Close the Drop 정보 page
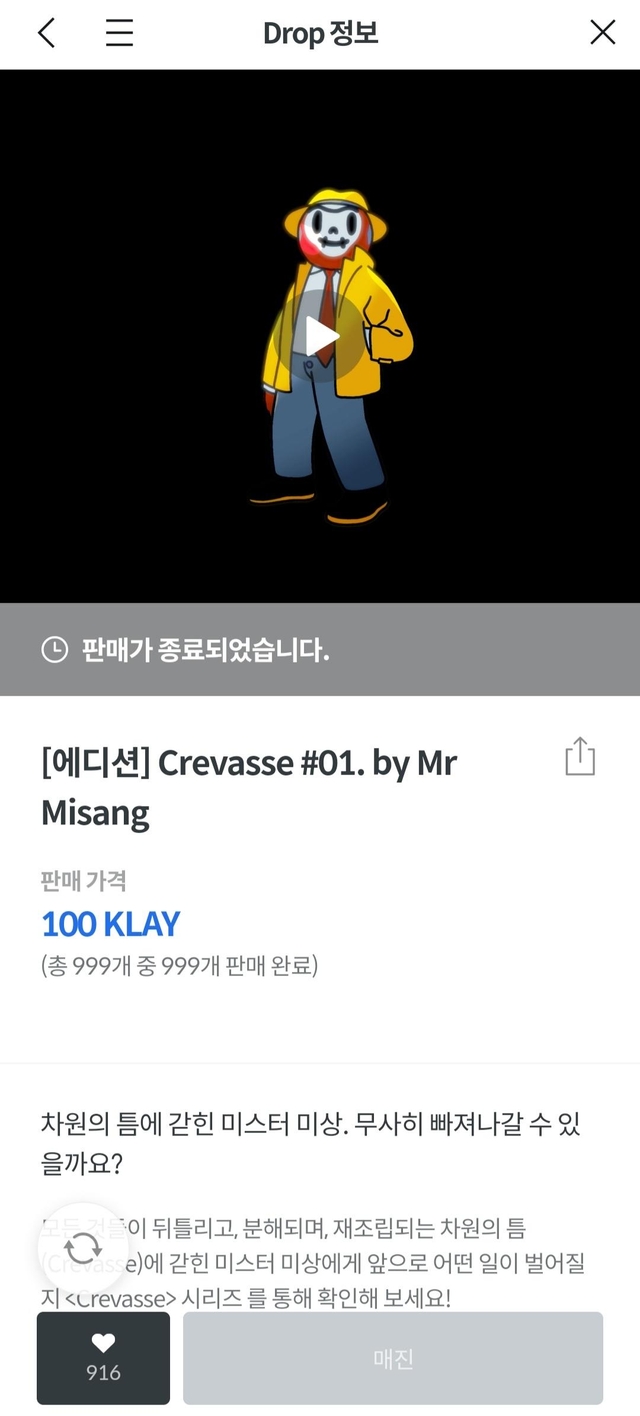This screenshot has width=640, height=1416. coord(602,33)
